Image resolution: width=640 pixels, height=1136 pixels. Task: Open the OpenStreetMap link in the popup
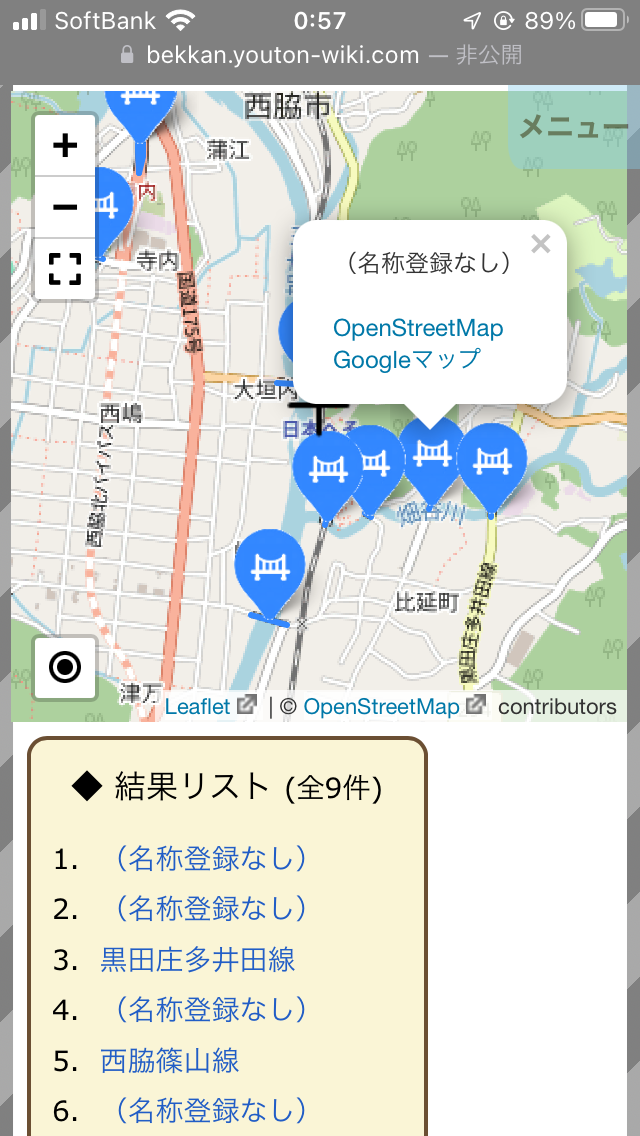[x=418, y=328]
